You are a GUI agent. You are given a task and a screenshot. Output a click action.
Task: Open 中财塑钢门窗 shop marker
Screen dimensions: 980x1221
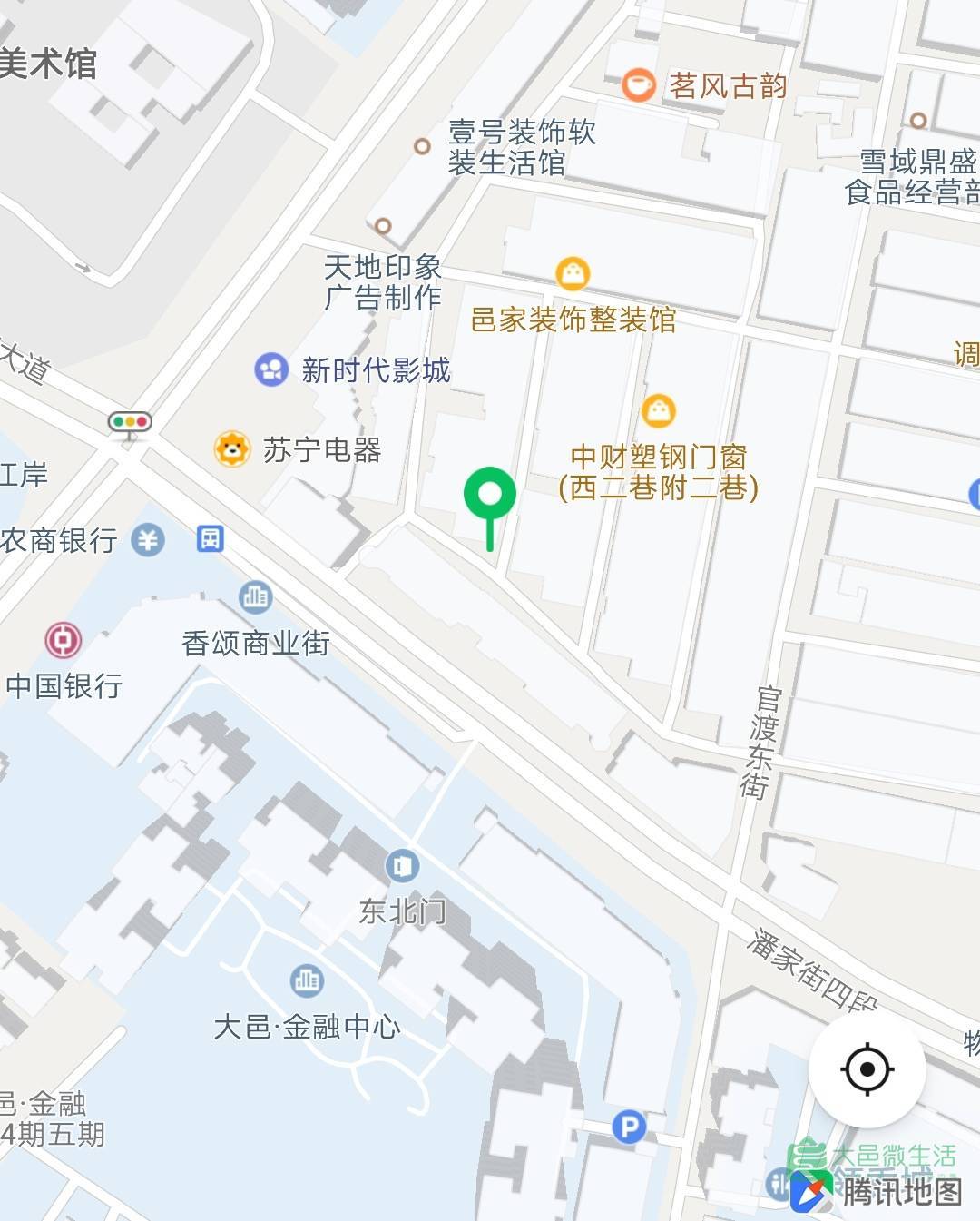coord(659,410)
